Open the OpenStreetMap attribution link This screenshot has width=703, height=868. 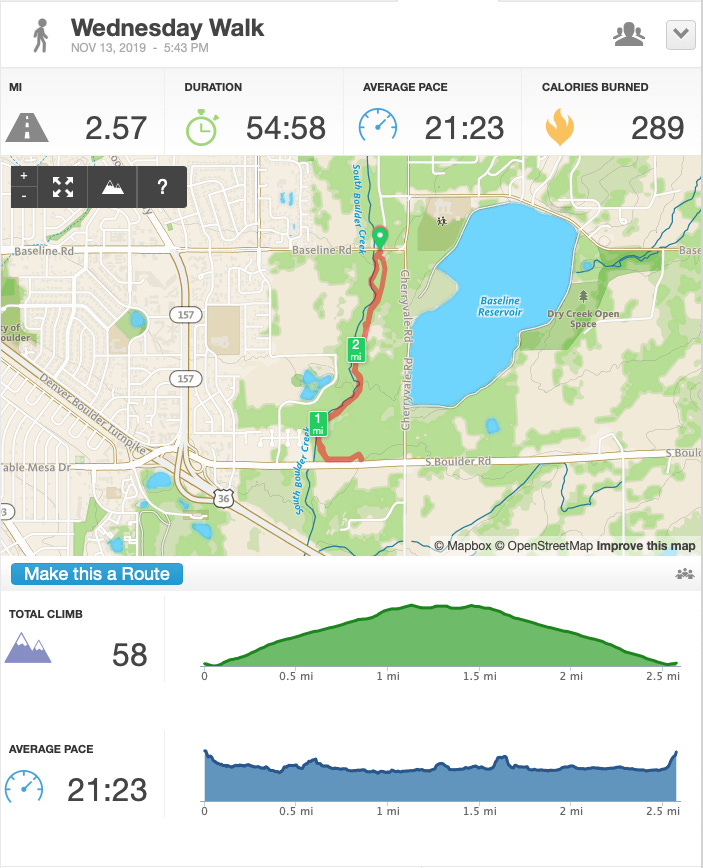click(x=544, y=546)
